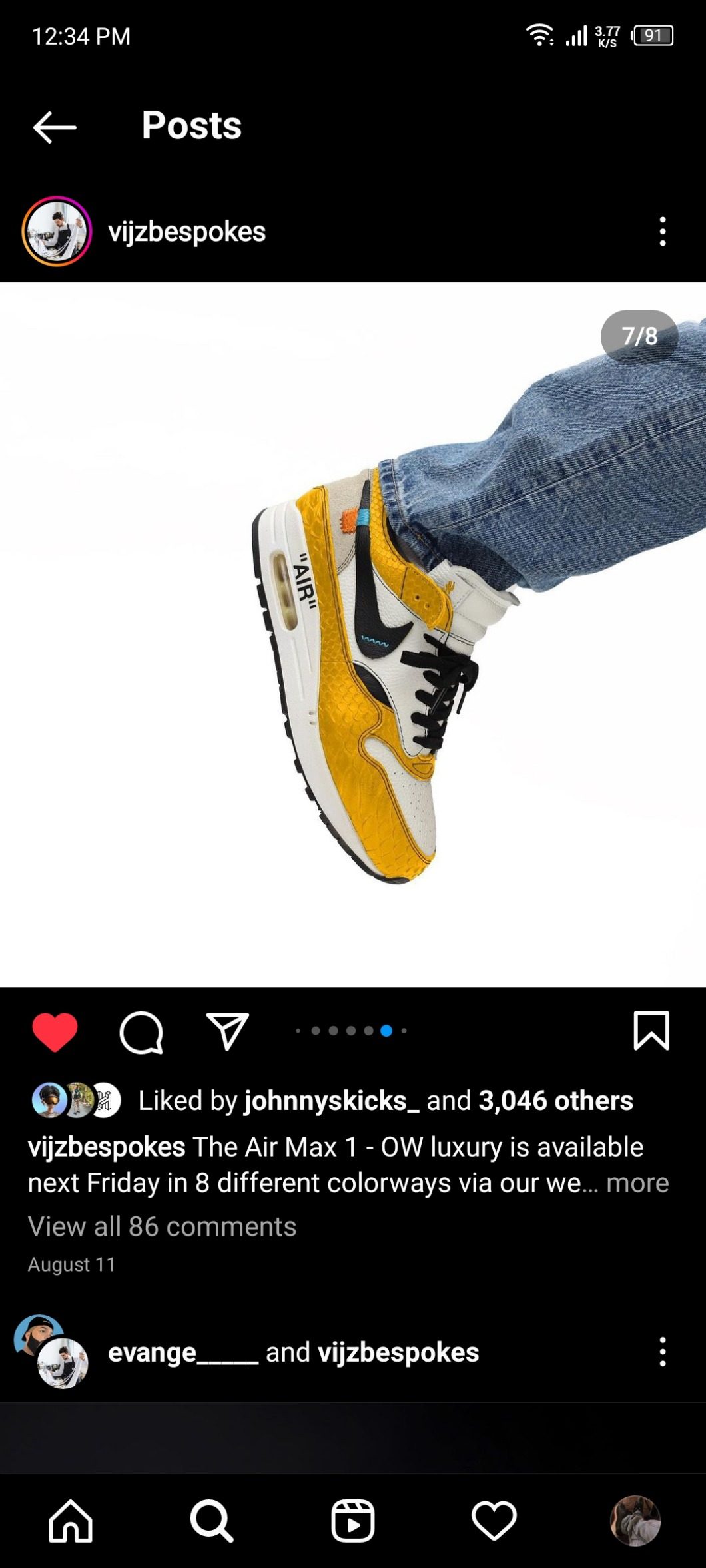Open evange_____ profile in next post header

(x=182, y=1352)
